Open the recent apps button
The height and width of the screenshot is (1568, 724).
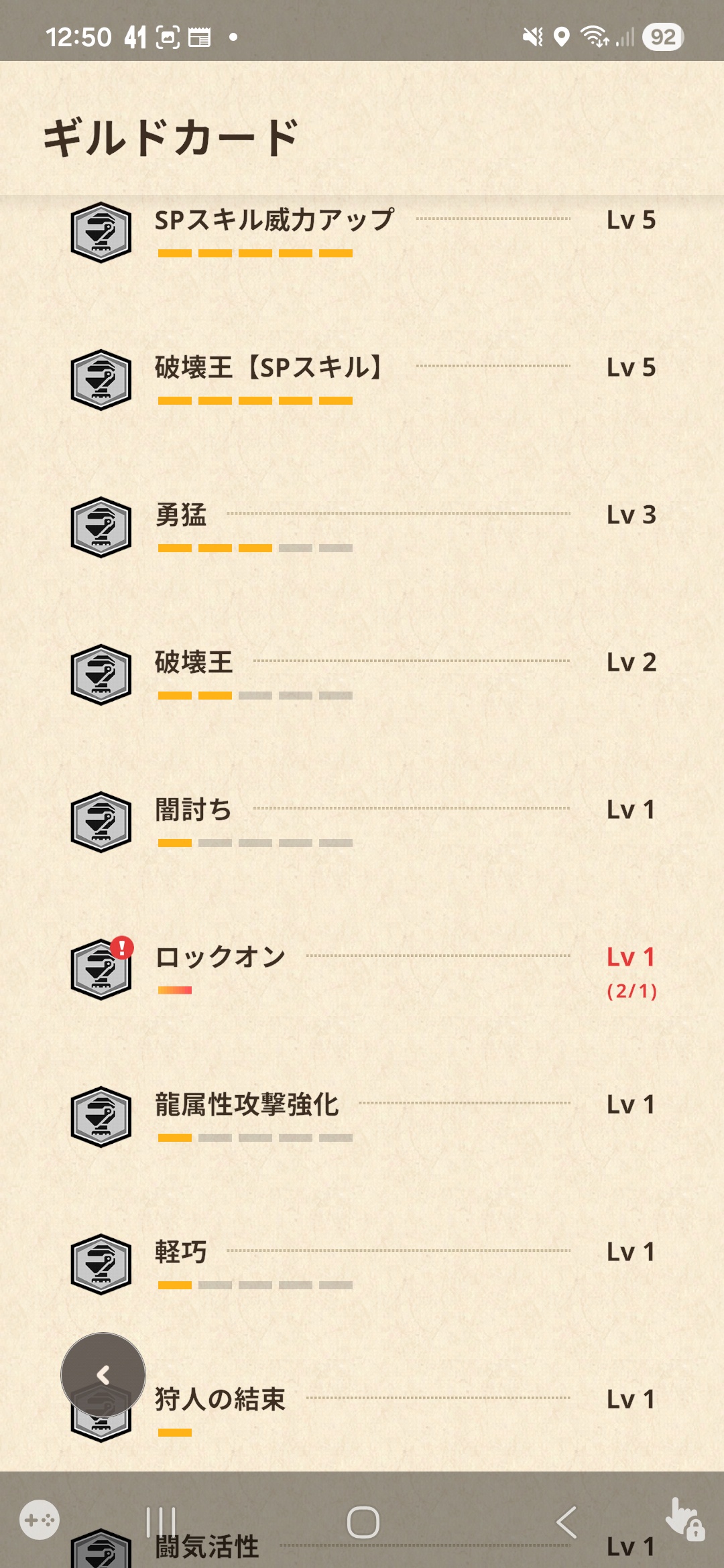[161, 1522]
